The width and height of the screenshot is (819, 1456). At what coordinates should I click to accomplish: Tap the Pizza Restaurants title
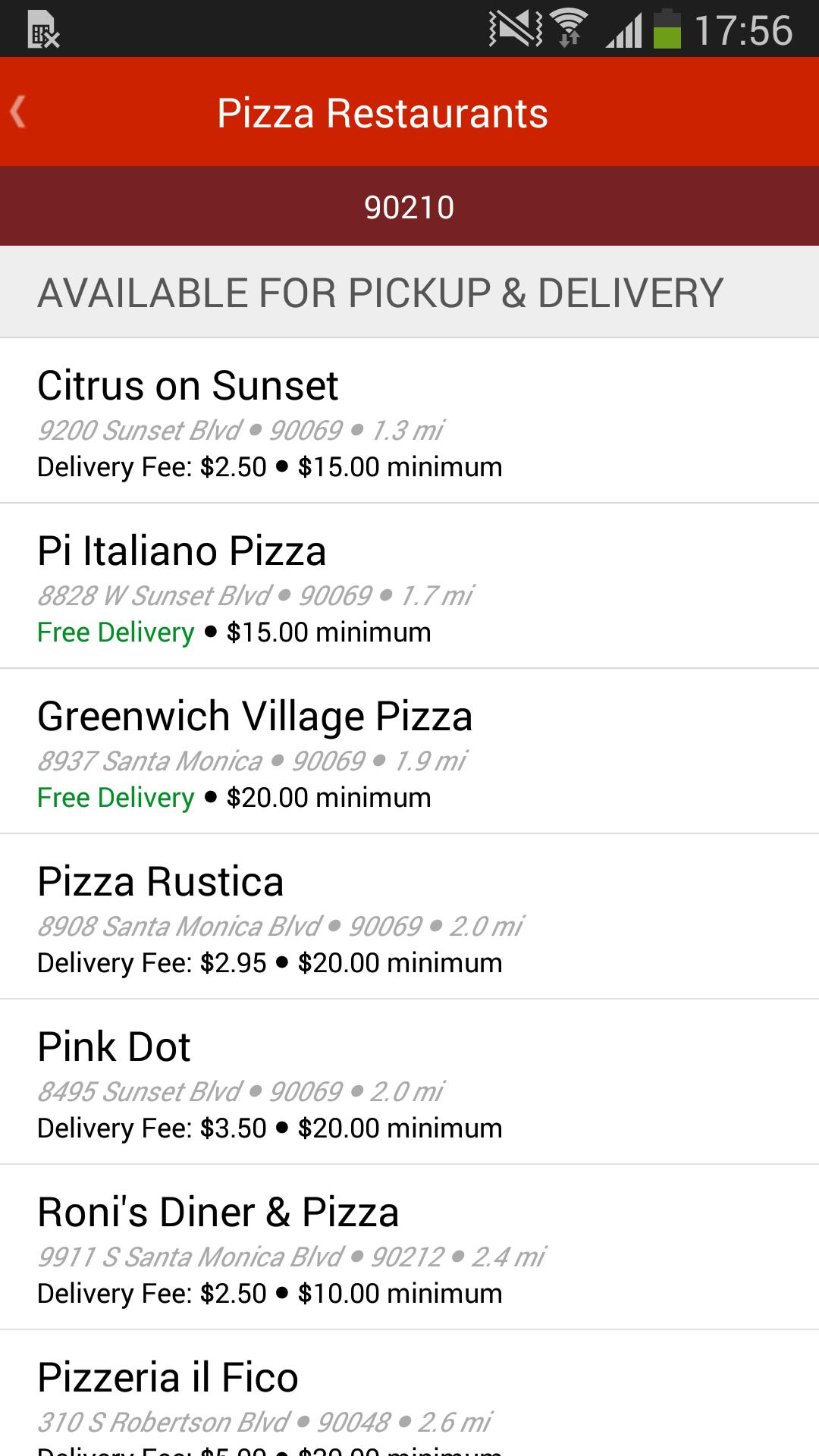[x=381, y=112]
